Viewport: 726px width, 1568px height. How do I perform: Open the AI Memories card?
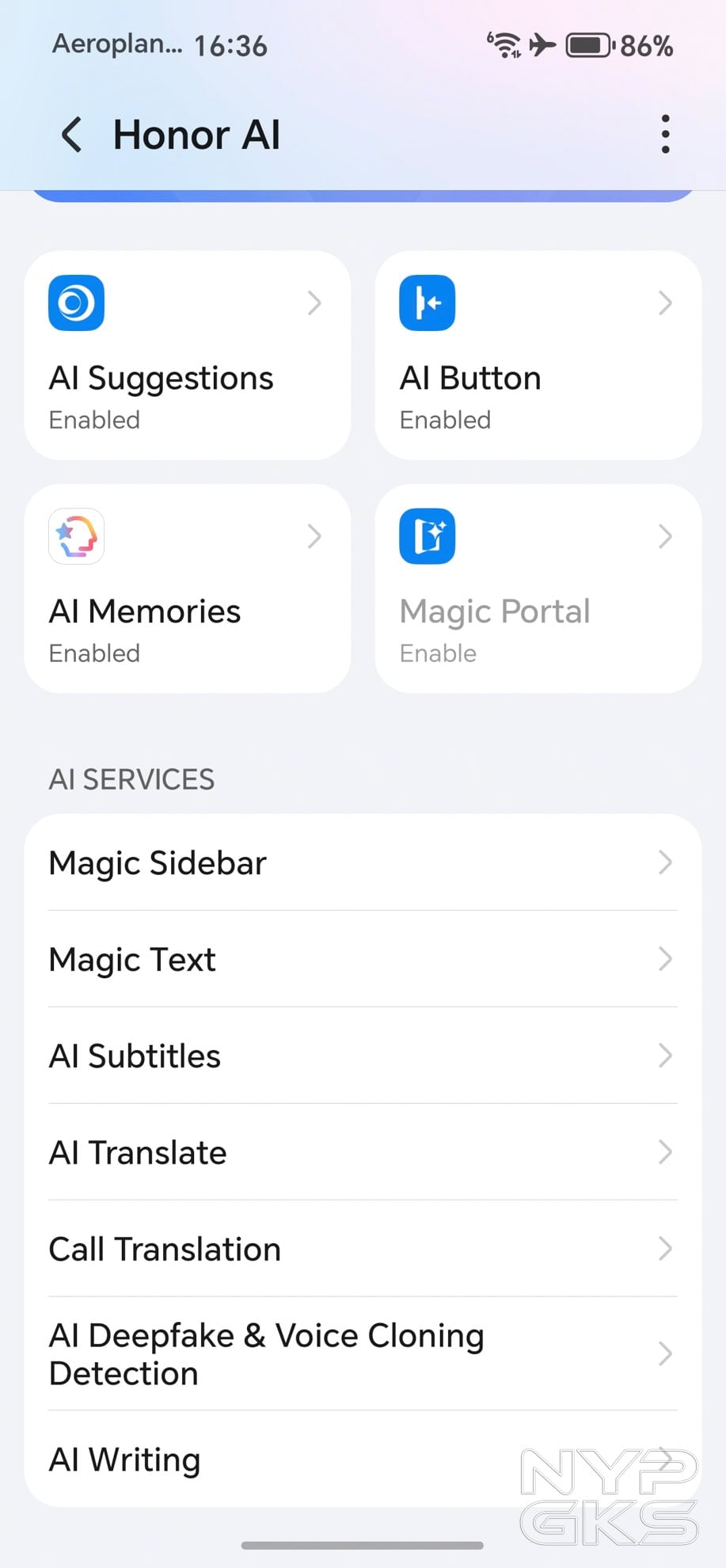[188, 589]
